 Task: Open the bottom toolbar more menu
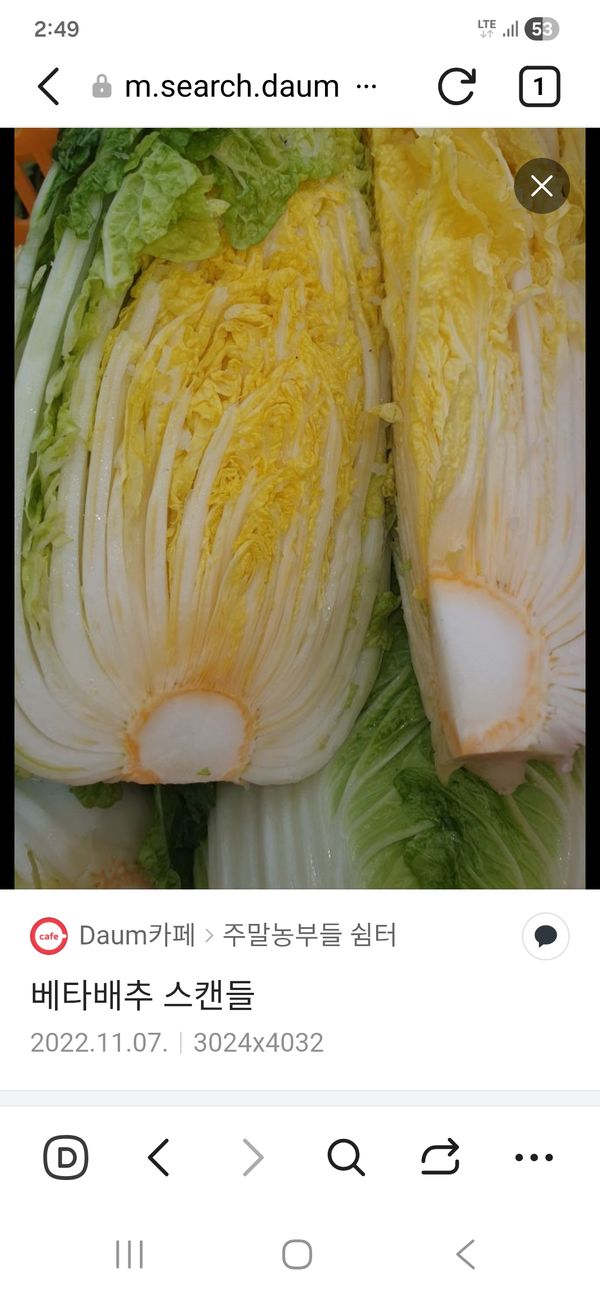(x=533, y=1158)
